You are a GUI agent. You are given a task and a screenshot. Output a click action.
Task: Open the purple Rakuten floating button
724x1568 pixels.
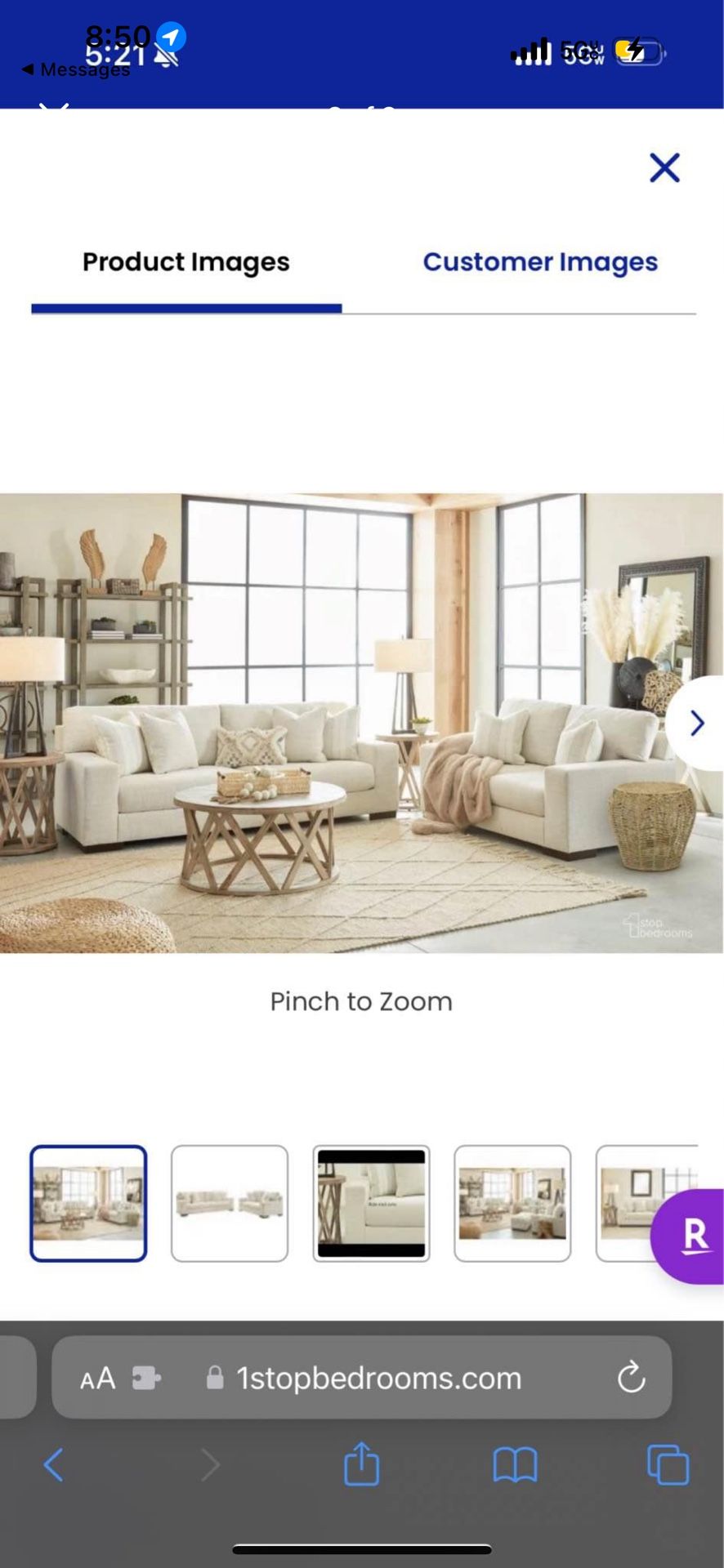[692, 1236]
